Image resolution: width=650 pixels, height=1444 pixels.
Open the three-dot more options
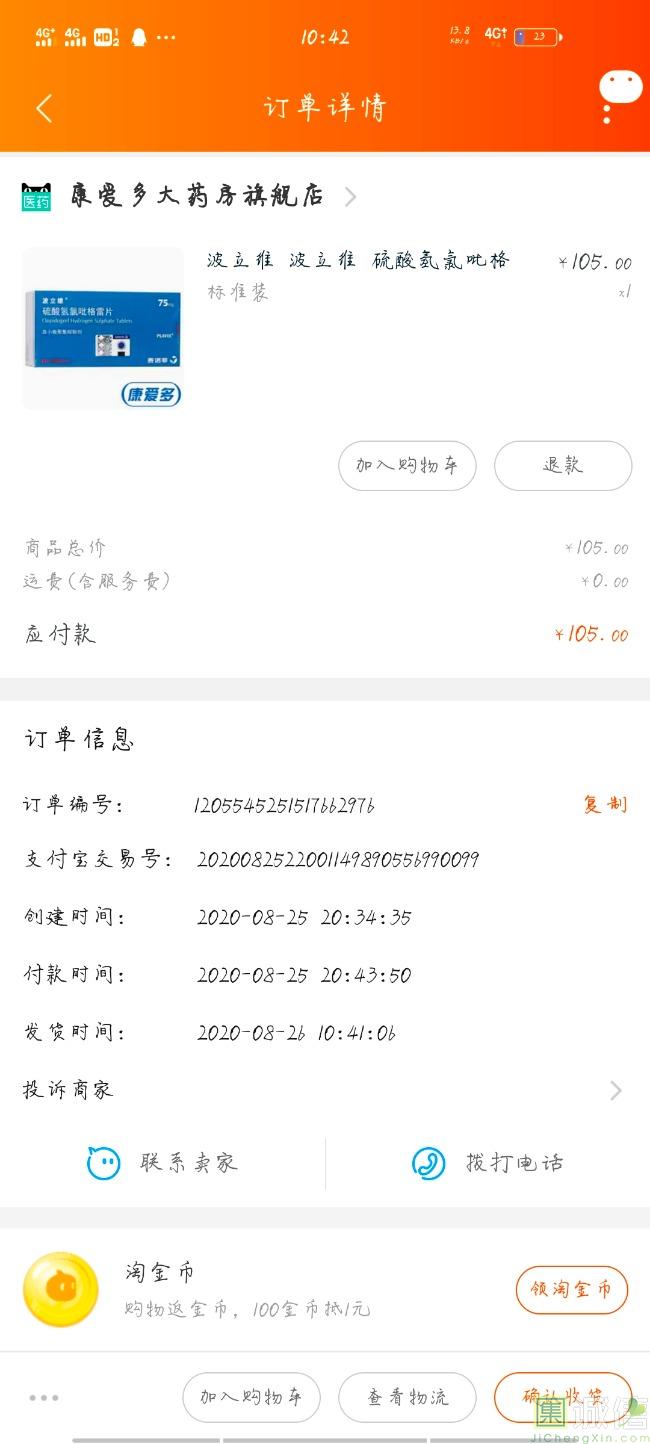[44, 1398]
